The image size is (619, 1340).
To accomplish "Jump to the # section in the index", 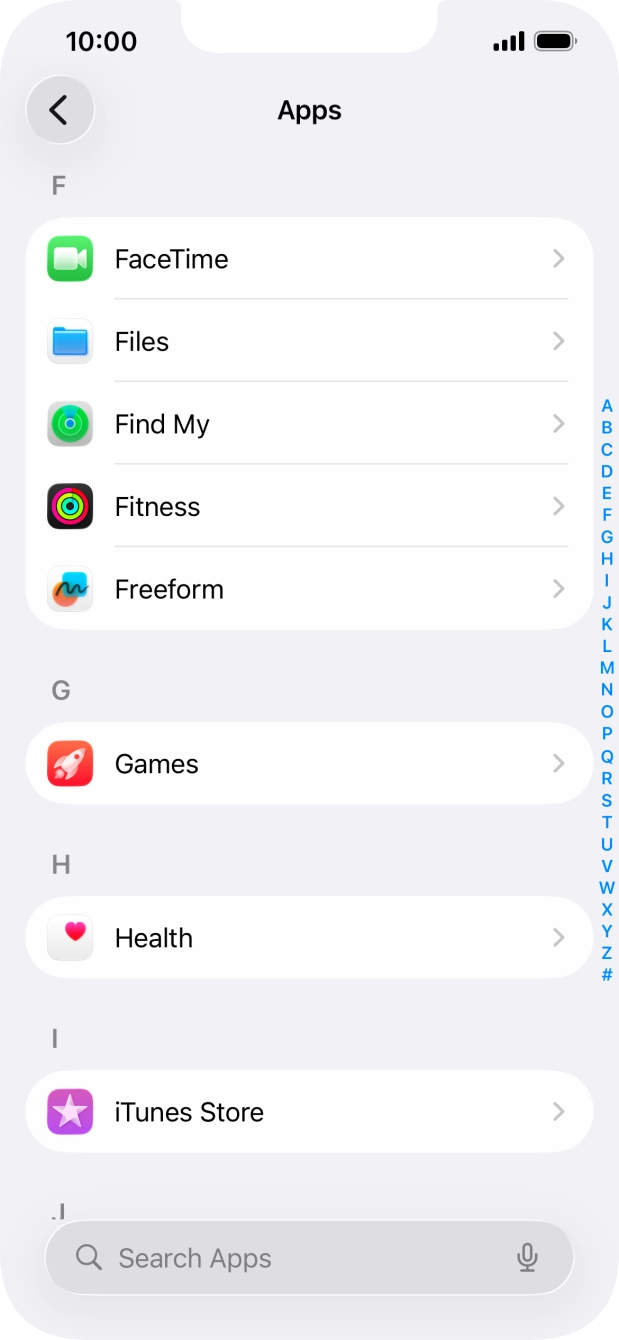I will coord(606,975).
